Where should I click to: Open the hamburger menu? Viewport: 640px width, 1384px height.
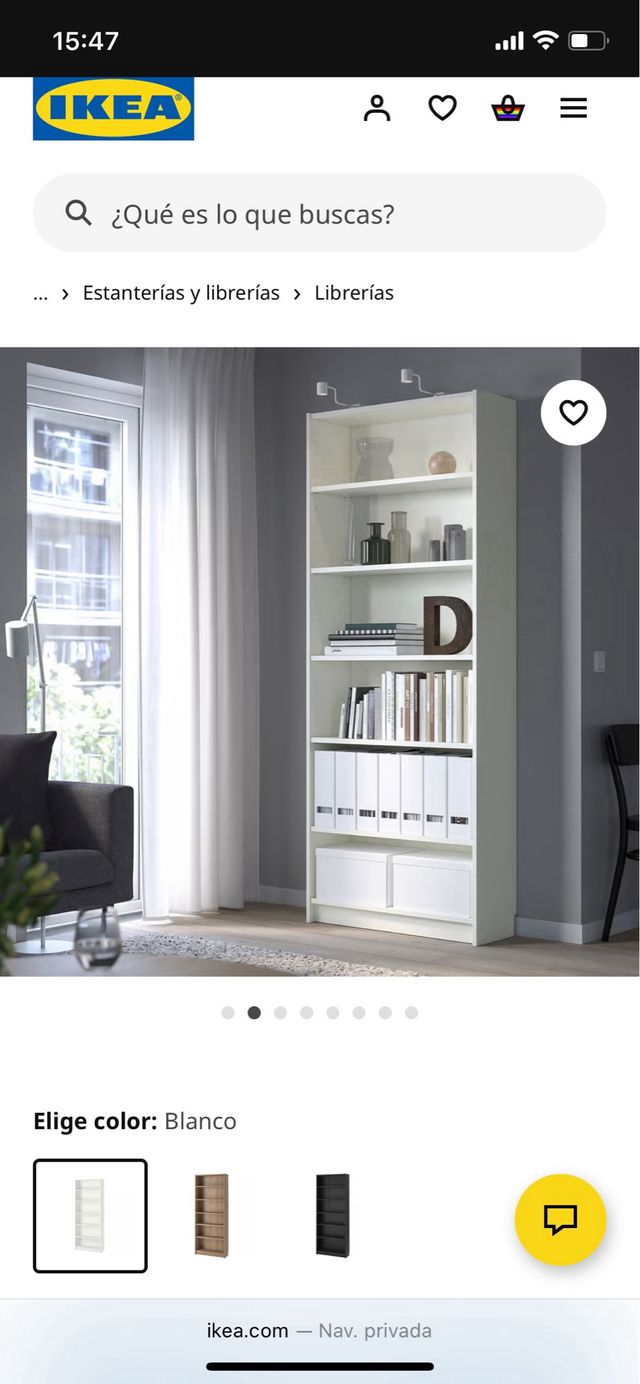click(573, 108)
